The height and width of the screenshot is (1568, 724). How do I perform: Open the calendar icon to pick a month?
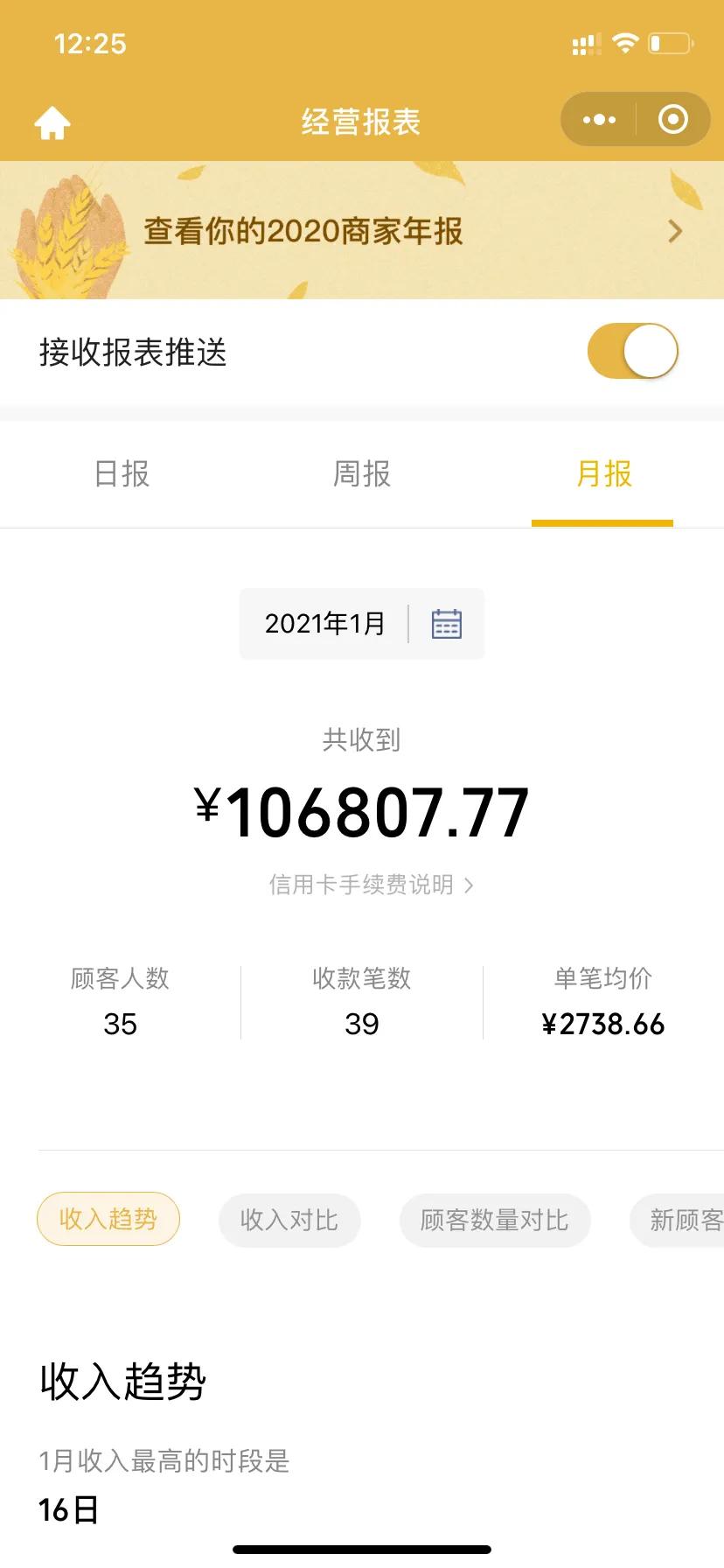pos(446,623)
